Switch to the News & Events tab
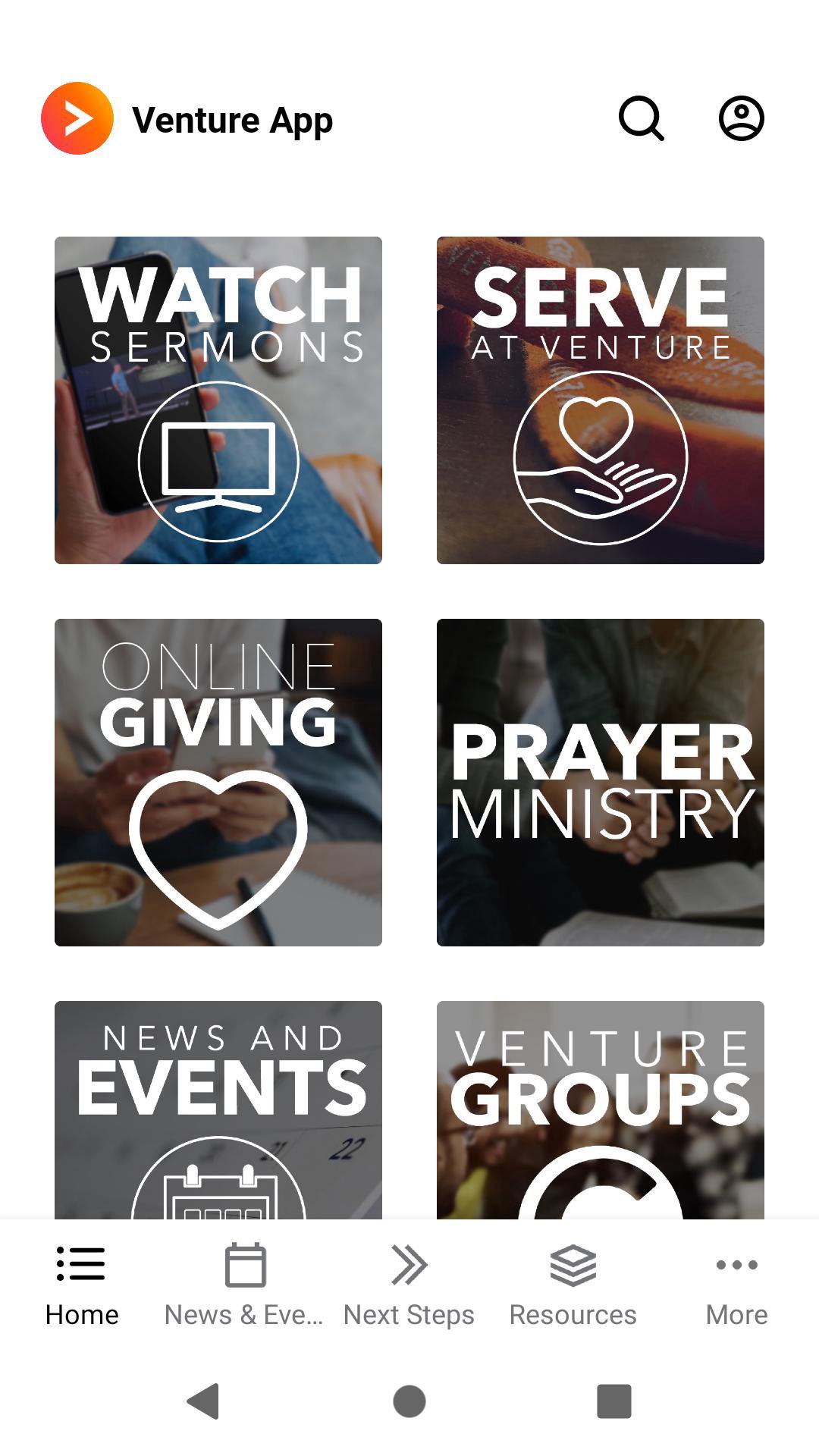819x1456 pixels. [x=245, y=1285]
